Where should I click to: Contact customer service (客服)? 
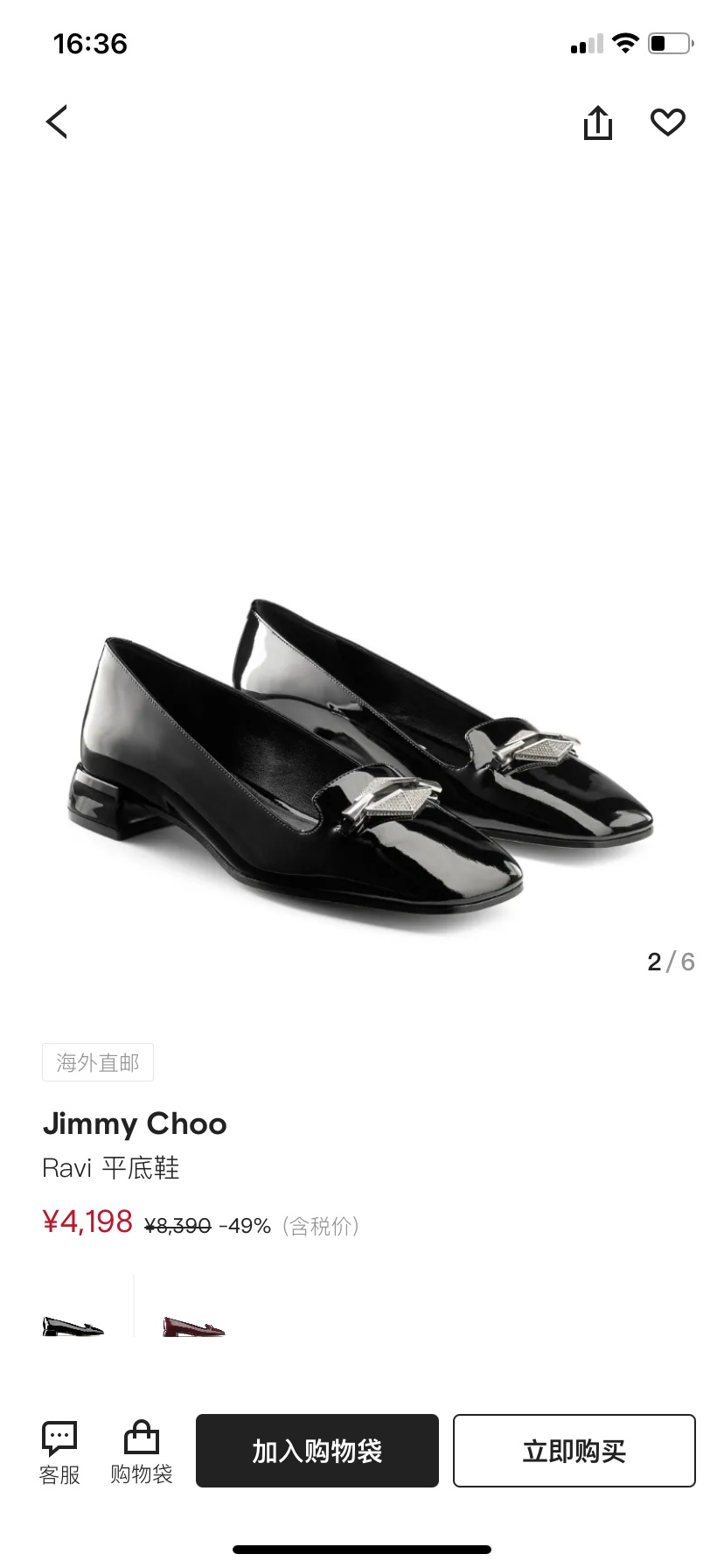[x=59, y=1452]
